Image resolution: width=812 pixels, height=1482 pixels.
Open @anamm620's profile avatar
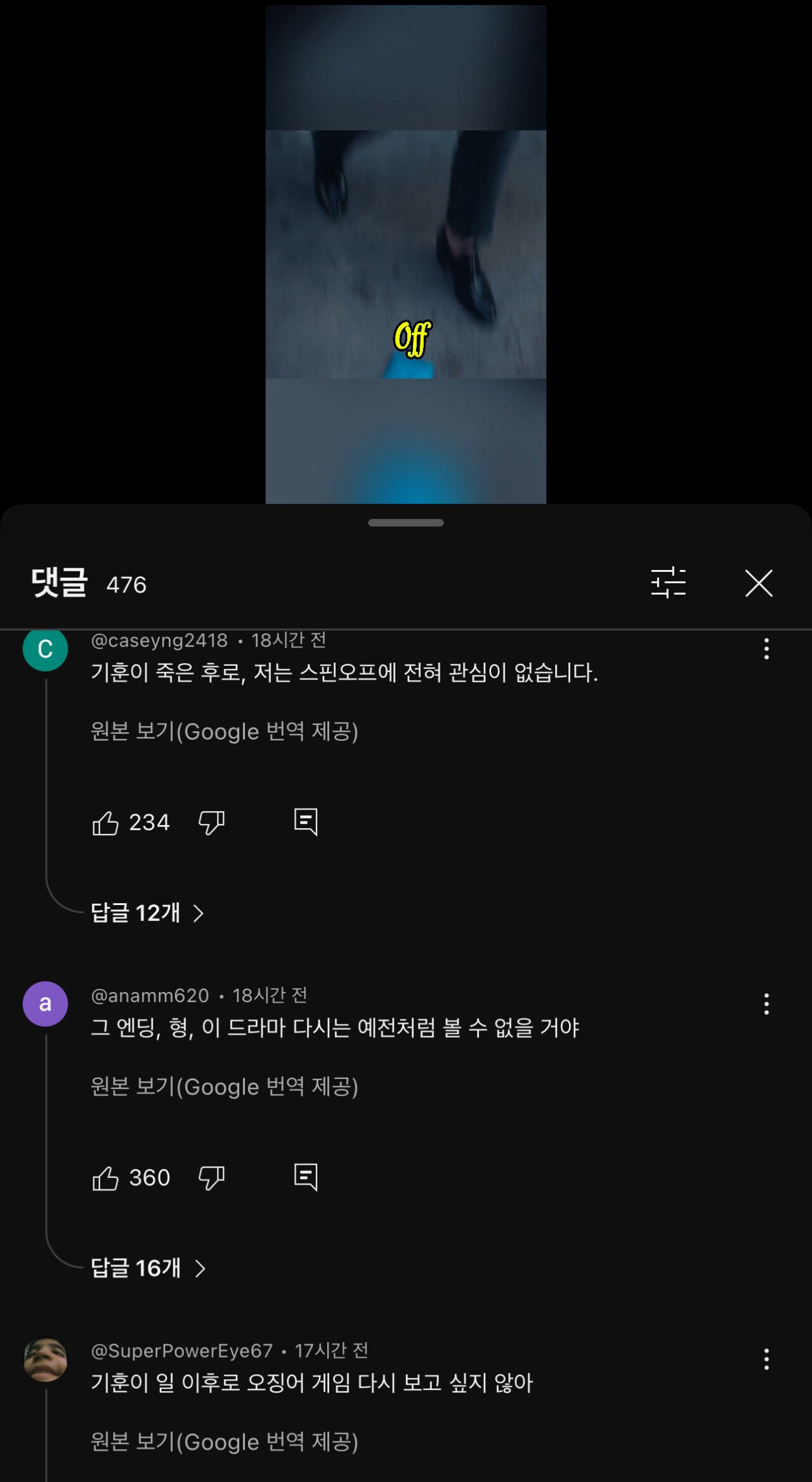(45, 1004)
